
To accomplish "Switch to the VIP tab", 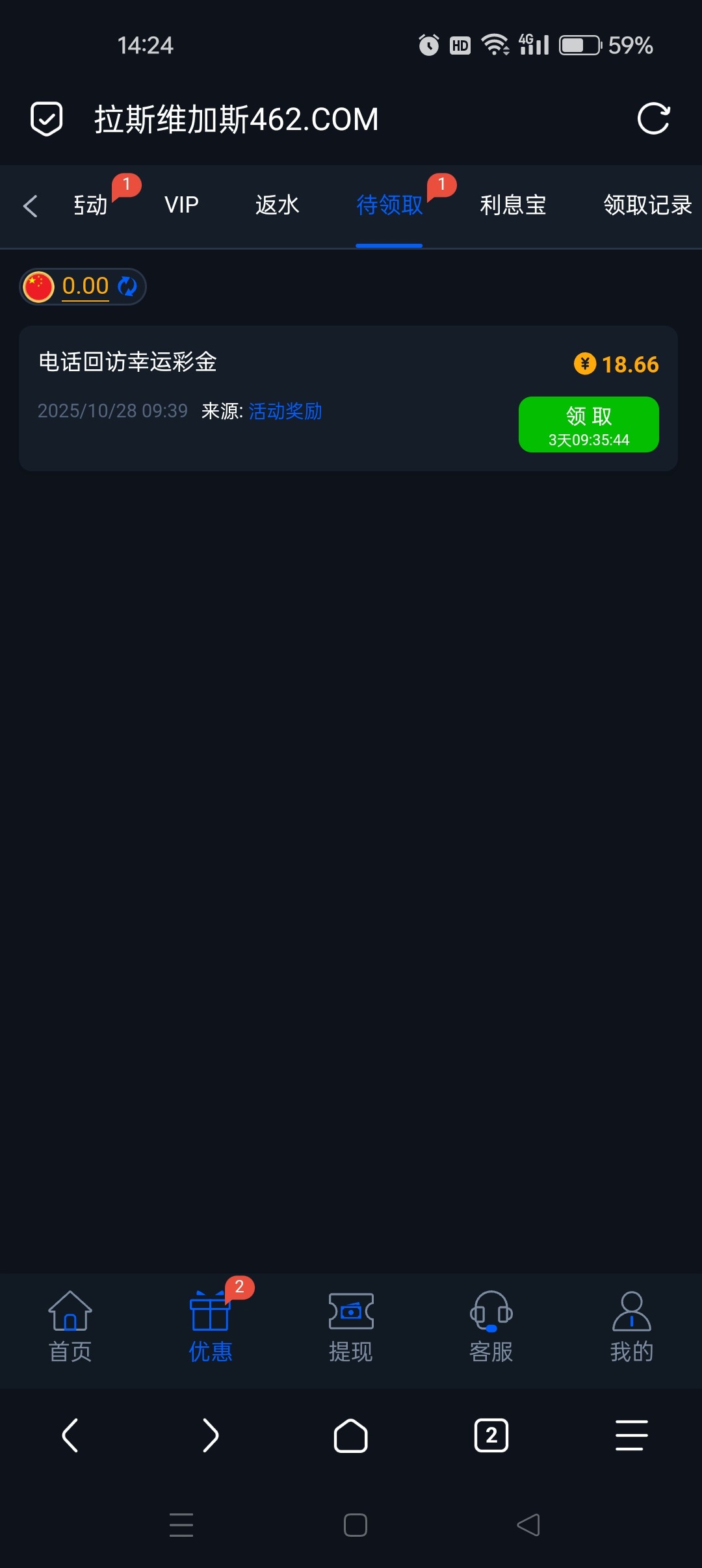I will coord(181,205).
